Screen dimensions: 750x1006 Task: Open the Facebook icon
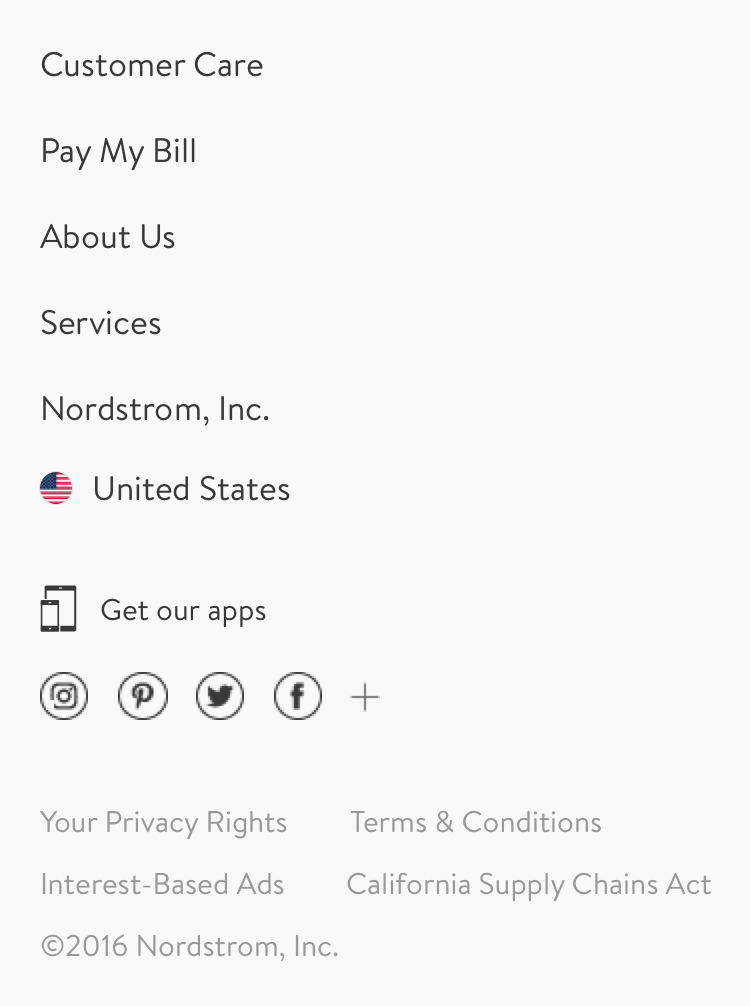pyautogui.click(x=298, y=696)
